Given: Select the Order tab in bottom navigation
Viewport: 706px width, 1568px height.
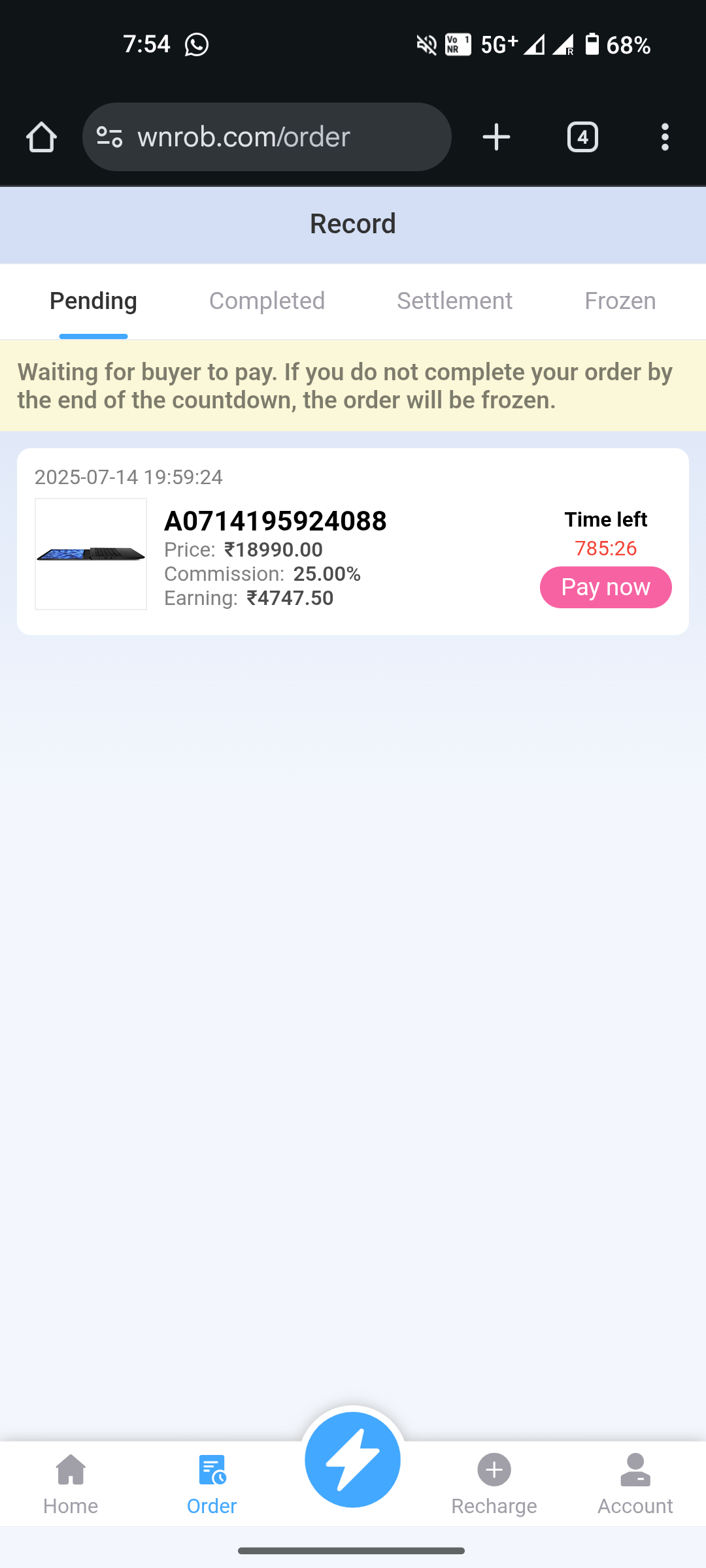Looking at the screenshot, I should [212, 1484].
